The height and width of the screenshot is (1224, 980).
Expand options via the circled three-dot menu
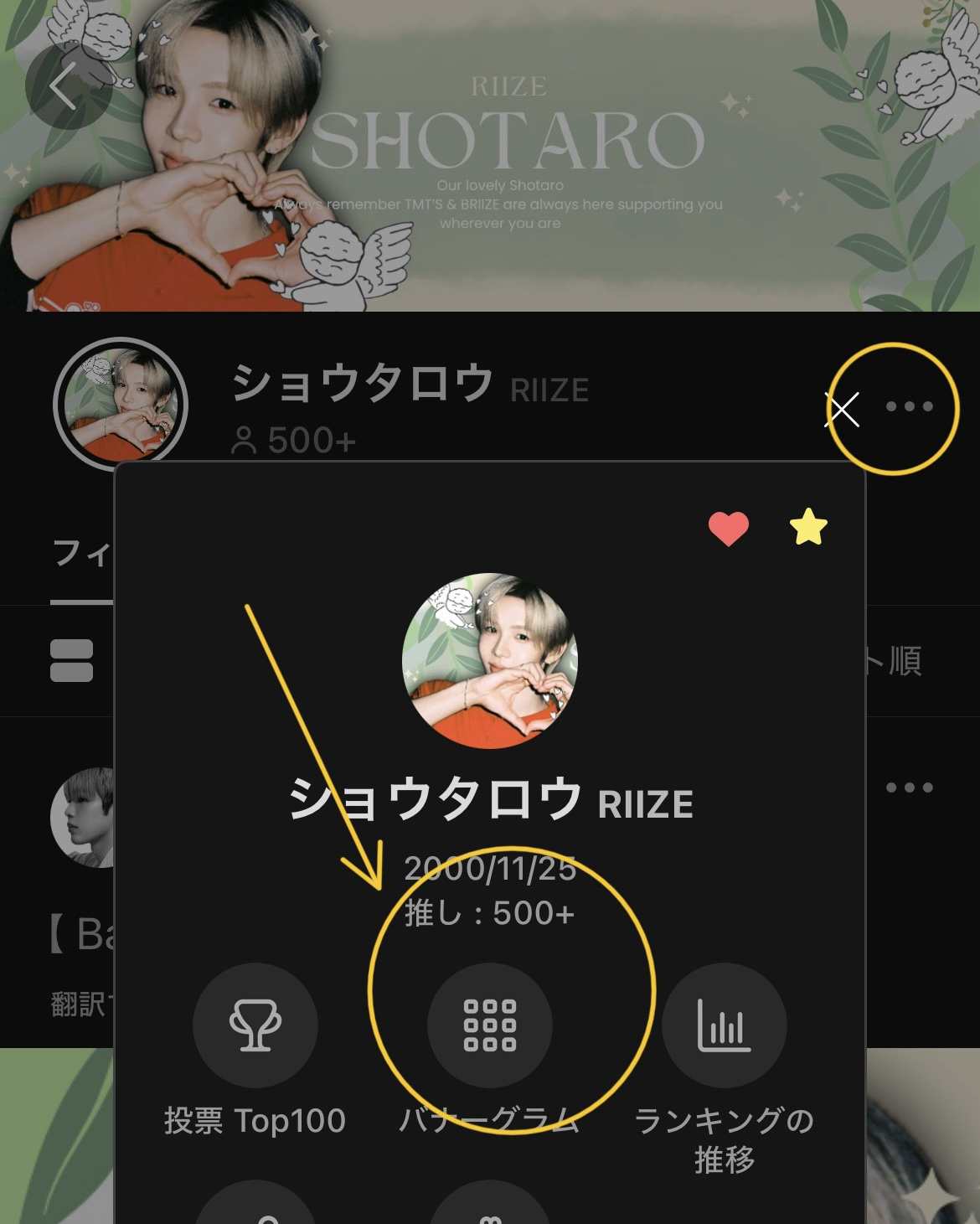coord(909,405)
